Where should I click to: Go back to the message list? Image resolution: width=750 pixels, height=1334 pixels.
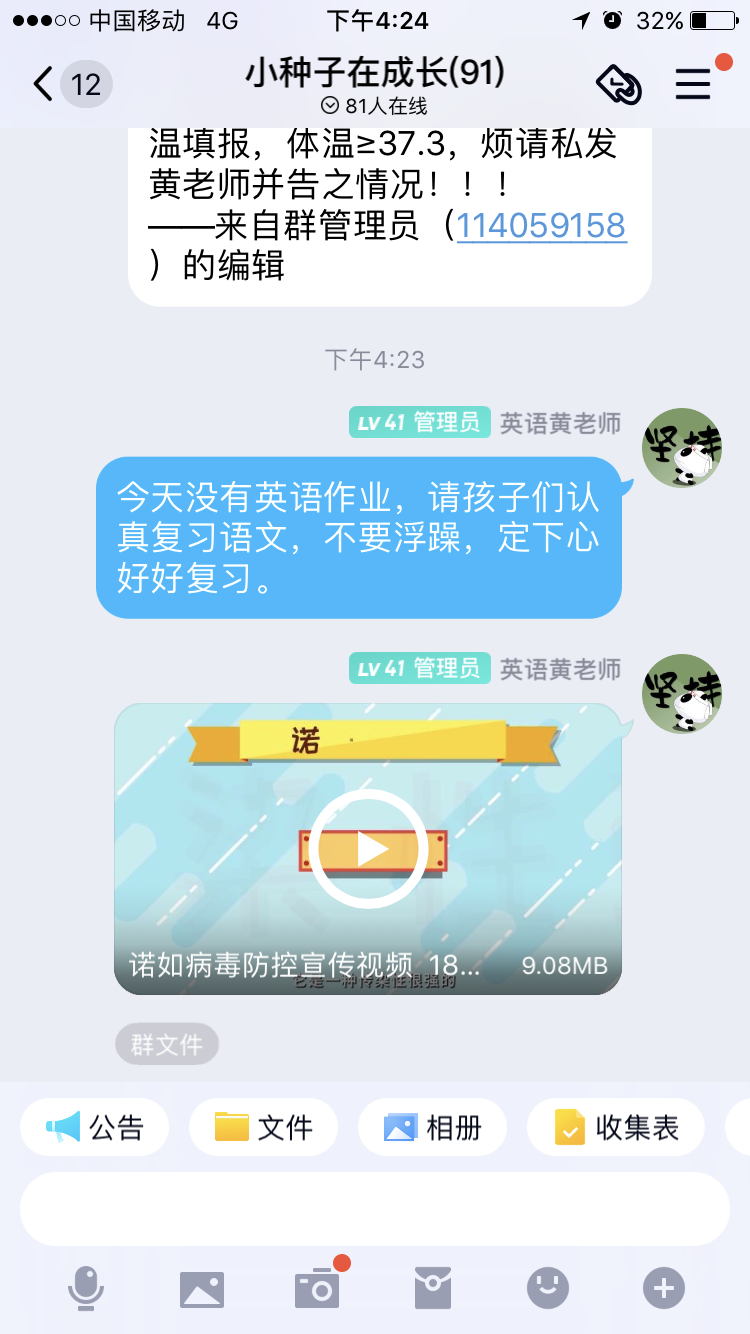coord(70,84)
